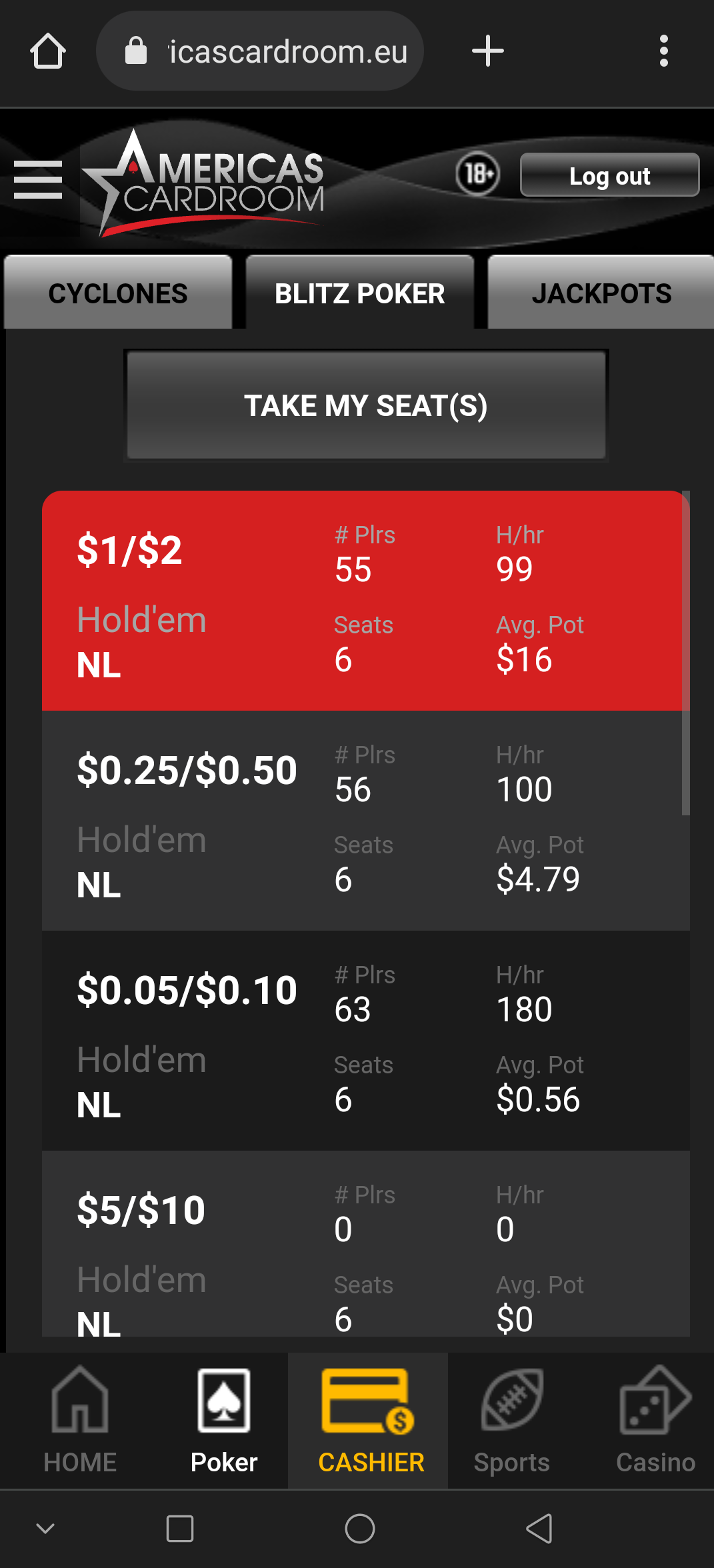Open the browser three-dot overflow menu

pos(664,50)
